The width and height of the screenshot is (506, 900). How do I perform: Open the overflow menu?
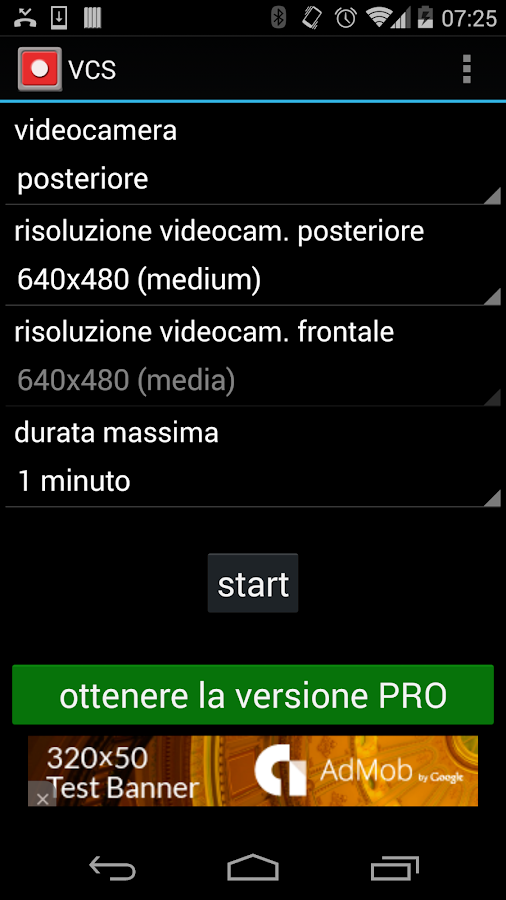click(x=466, y=69)
